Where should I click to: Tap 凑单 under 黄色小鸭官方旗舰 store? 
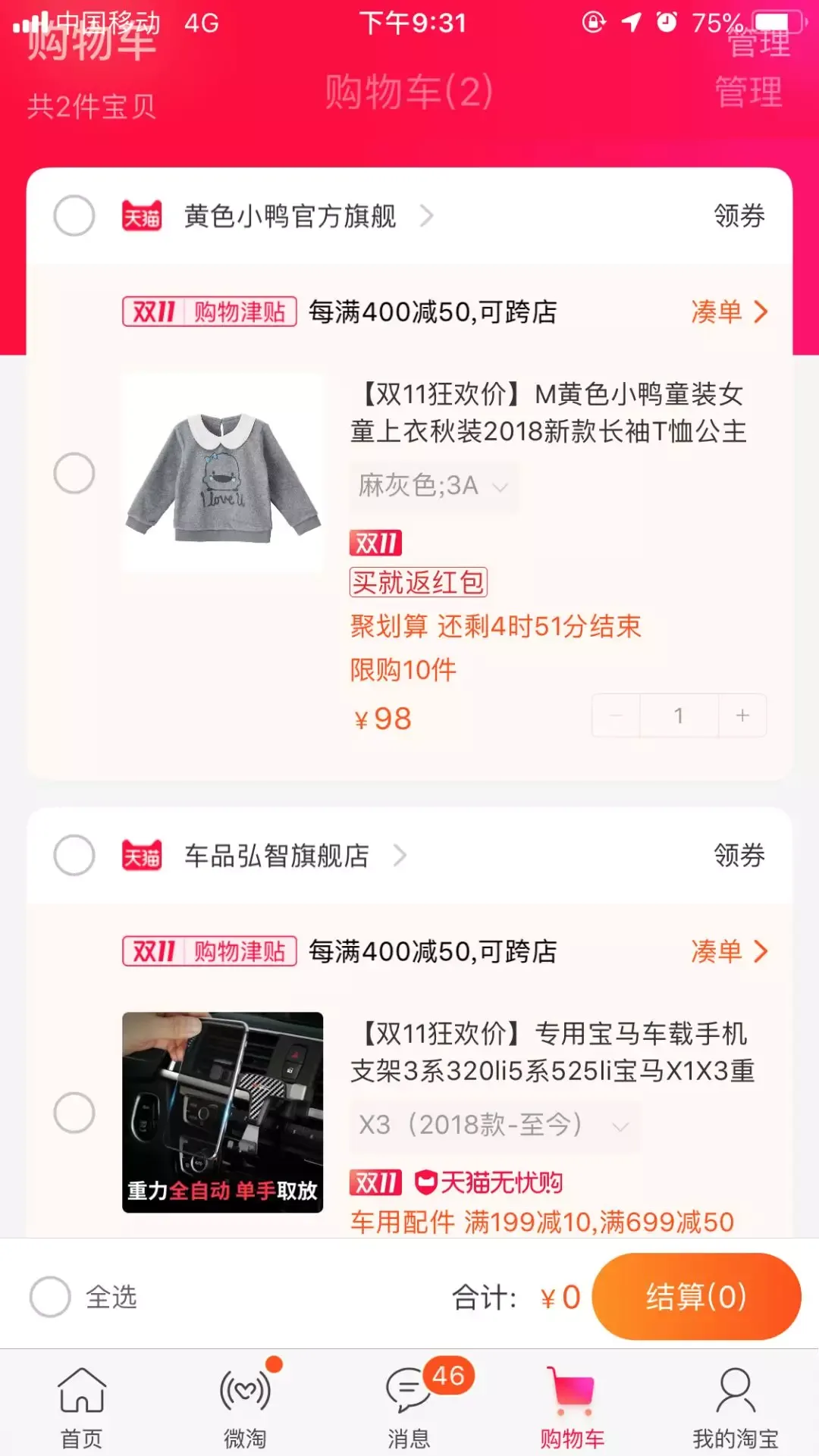click(x=728, y=312)
